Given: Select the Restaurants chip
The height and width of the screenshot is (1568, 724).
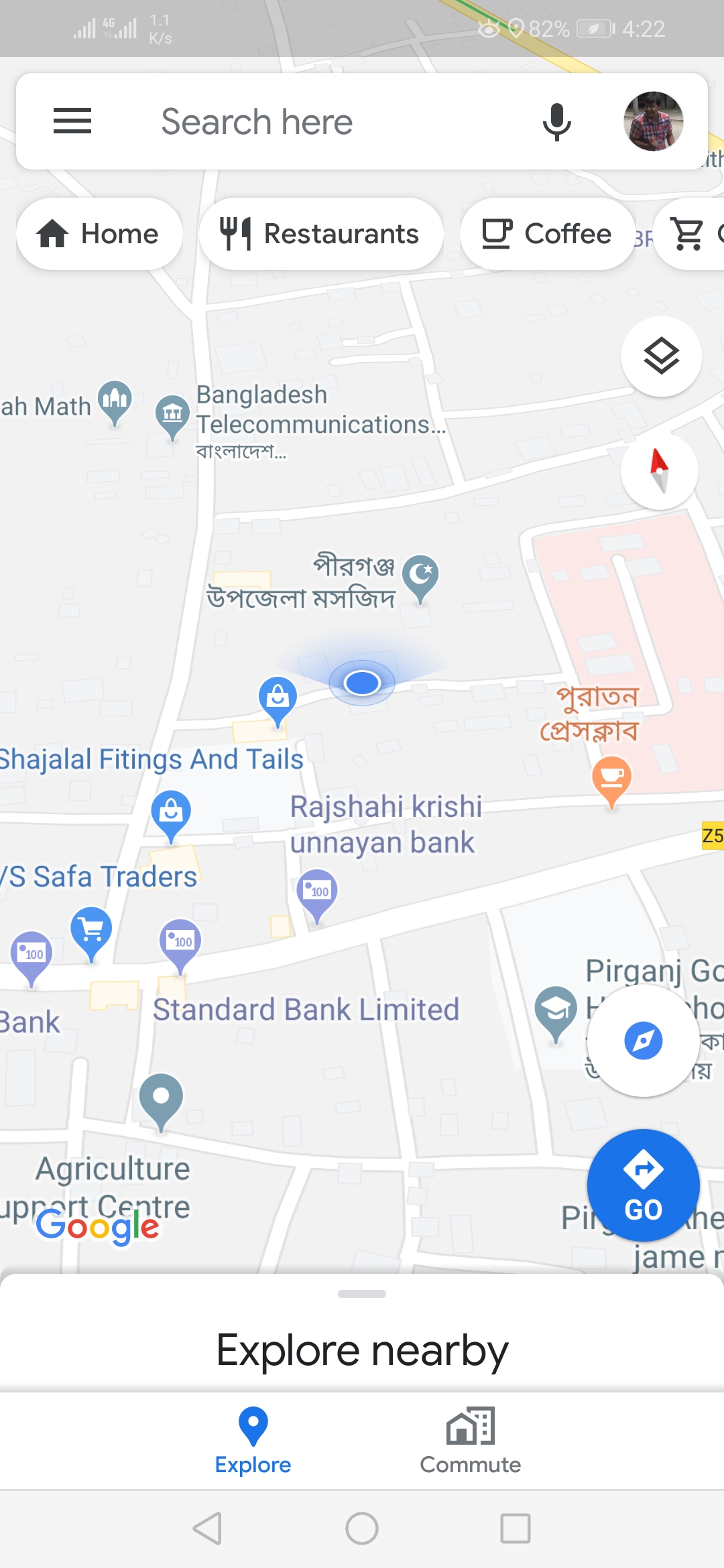Looking at the screenshot, I should [320, 234].
